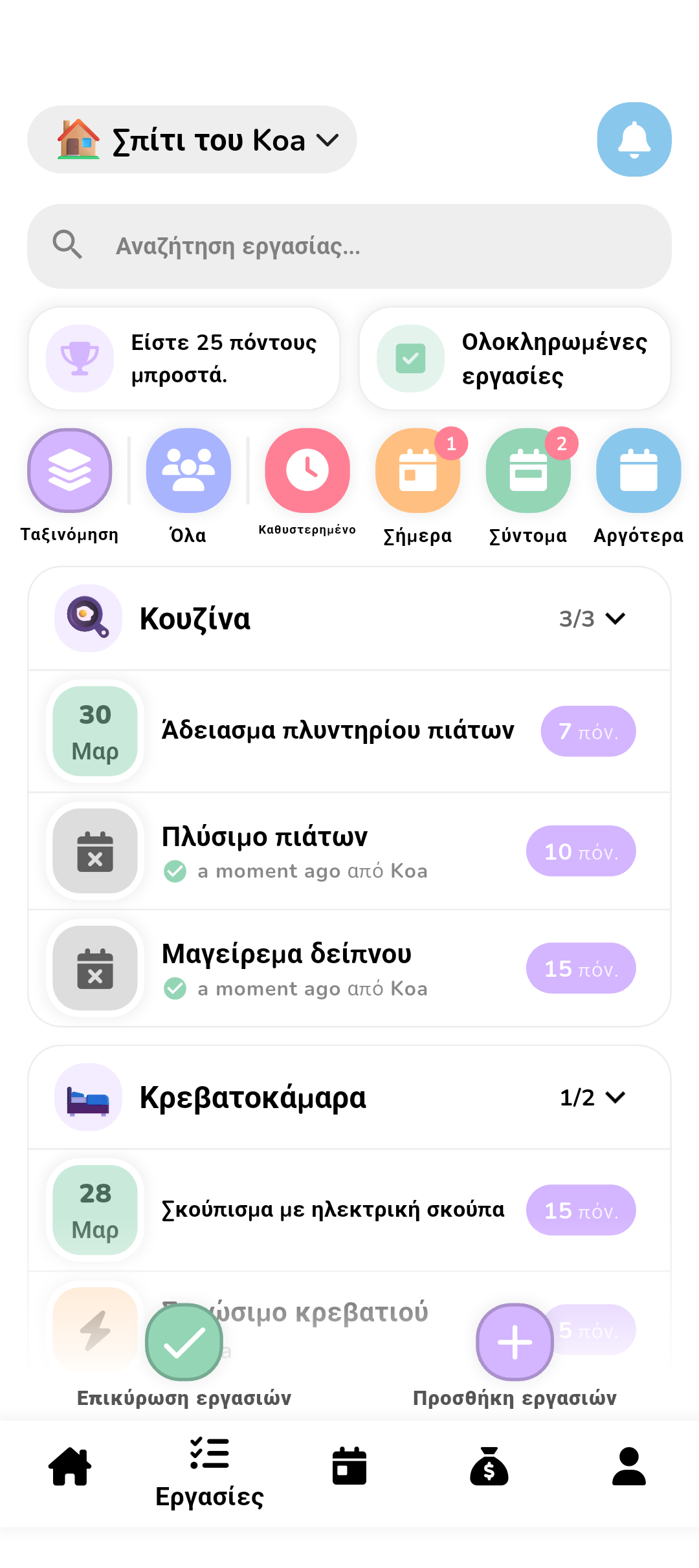Open the Σπίτι του Koa household dropdown
Image resolution: width=699 pixels, height=1568 pixels.
tap(192, 139)
